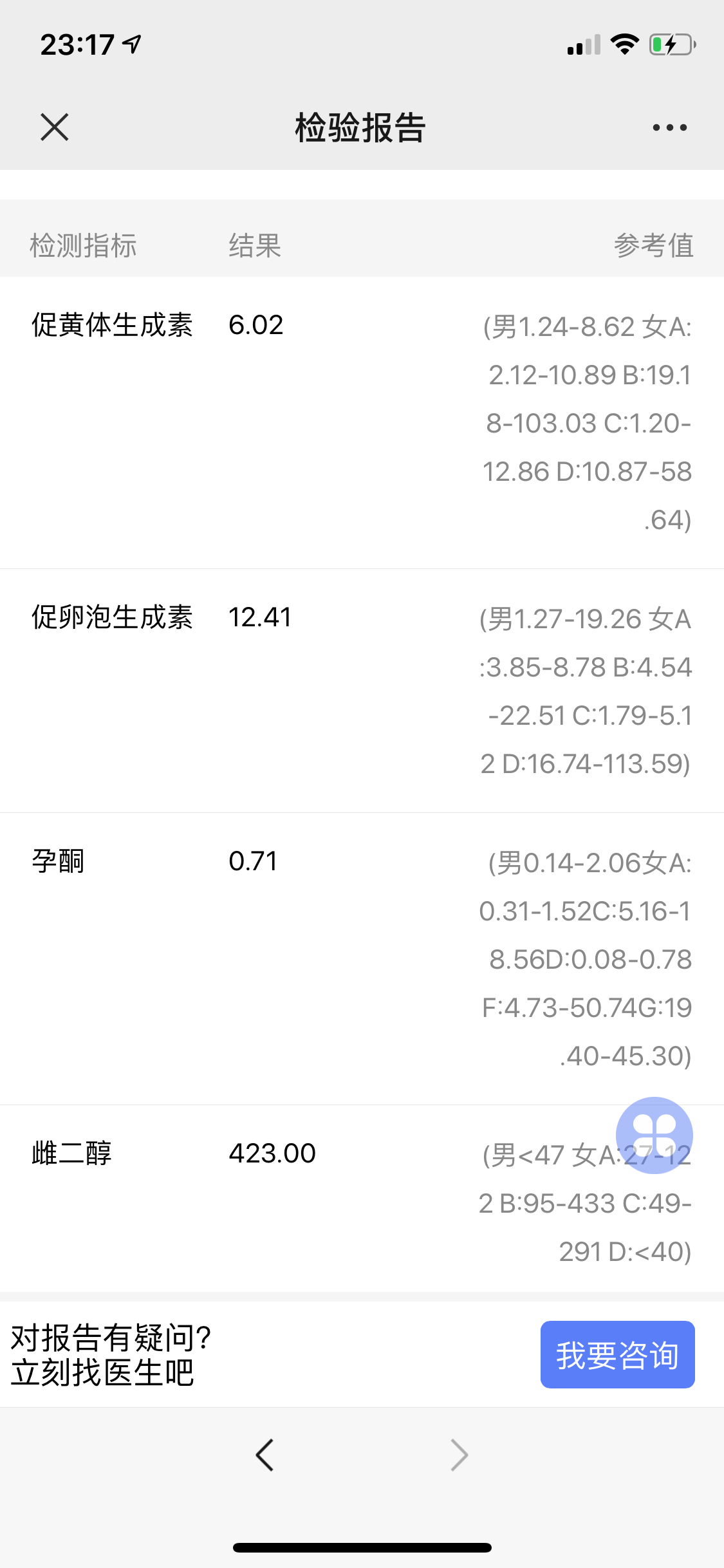Open the three-dot overflow menu

click(x=669, y=127)
